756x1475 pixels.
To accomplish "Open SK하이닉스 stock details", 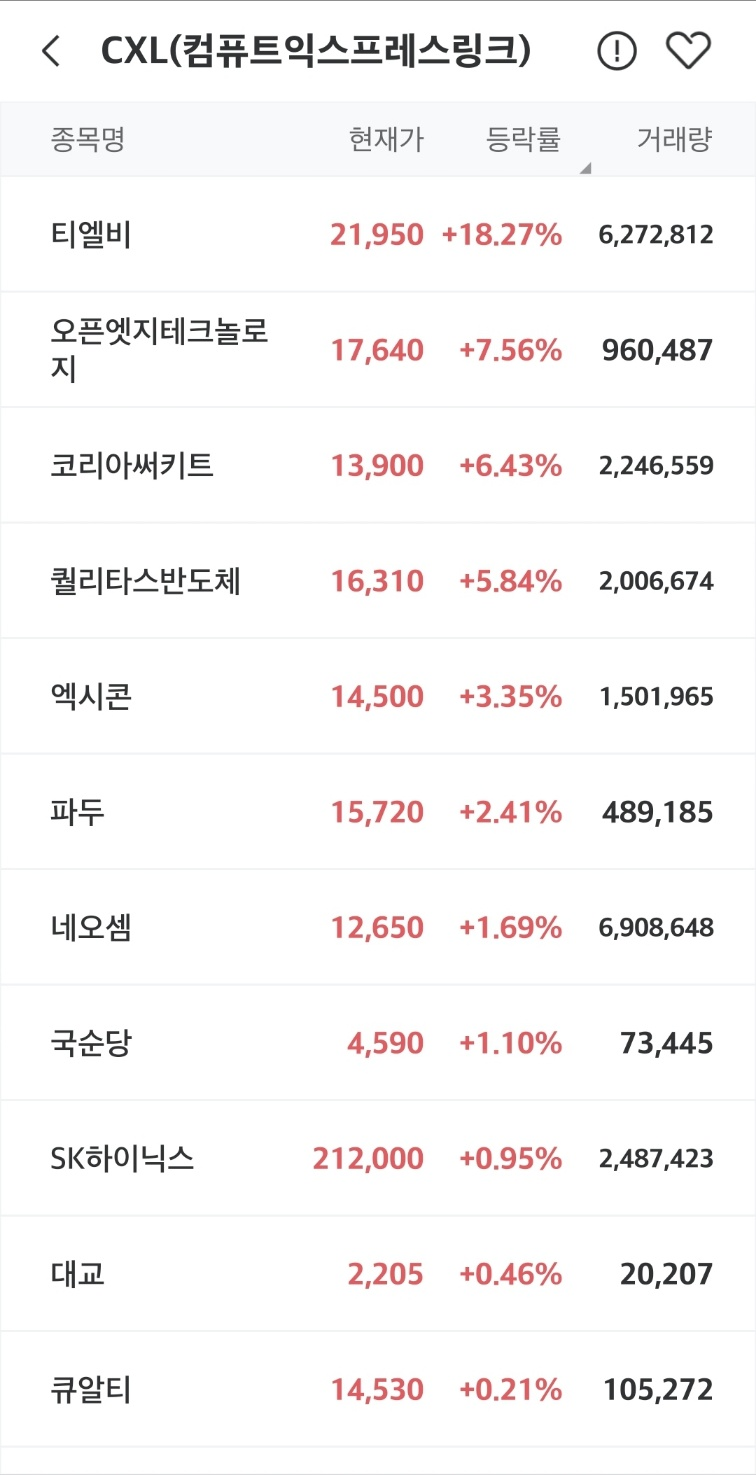I will [x=378, y=1159].
